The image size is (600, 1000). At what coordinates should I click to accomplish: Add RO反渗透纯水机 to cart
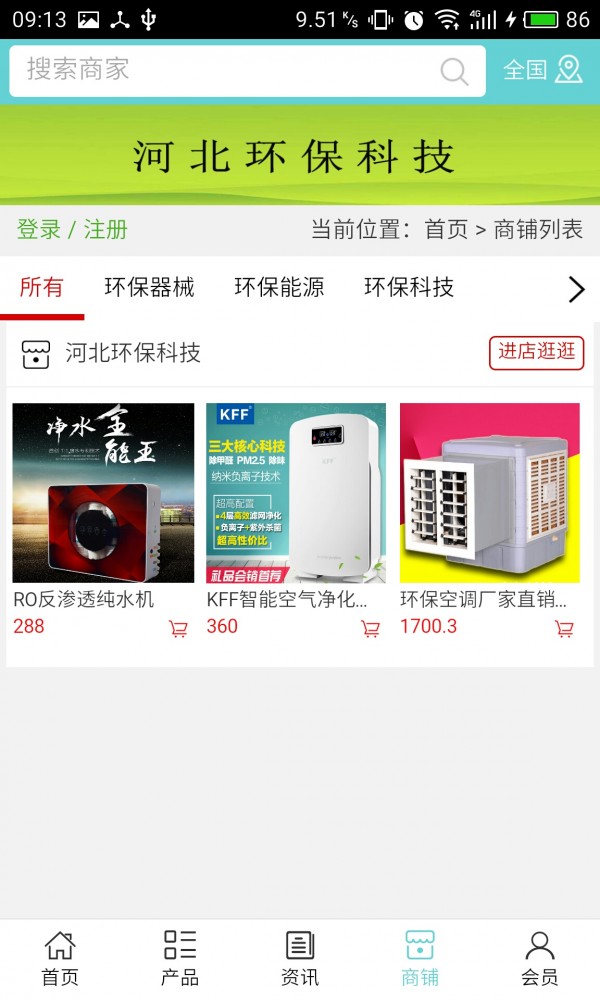[x=178, y=629]
